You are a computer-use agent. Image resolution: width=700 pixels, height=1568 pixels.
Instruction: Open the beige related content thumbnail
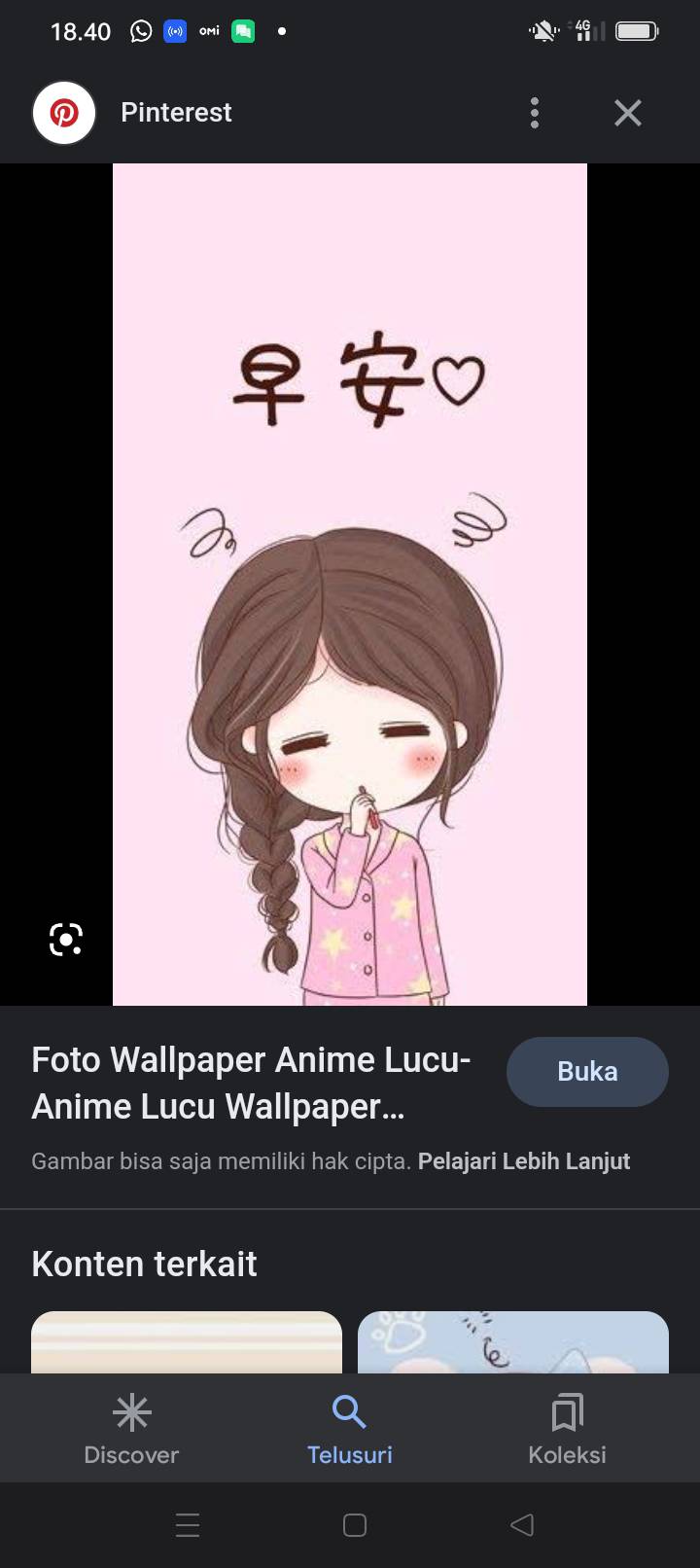187,1342
